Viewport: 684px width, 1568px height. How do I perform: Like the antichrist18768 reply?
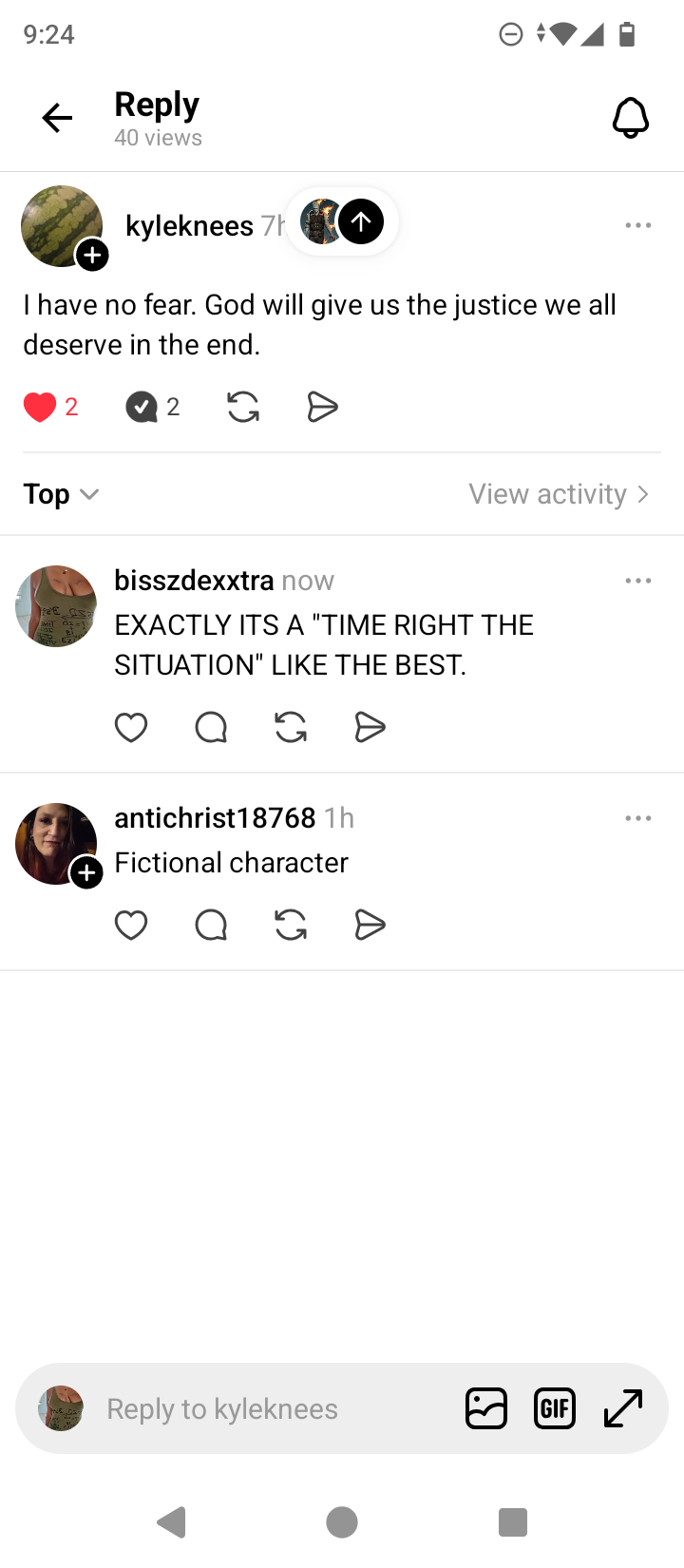(x=131, y=925)
